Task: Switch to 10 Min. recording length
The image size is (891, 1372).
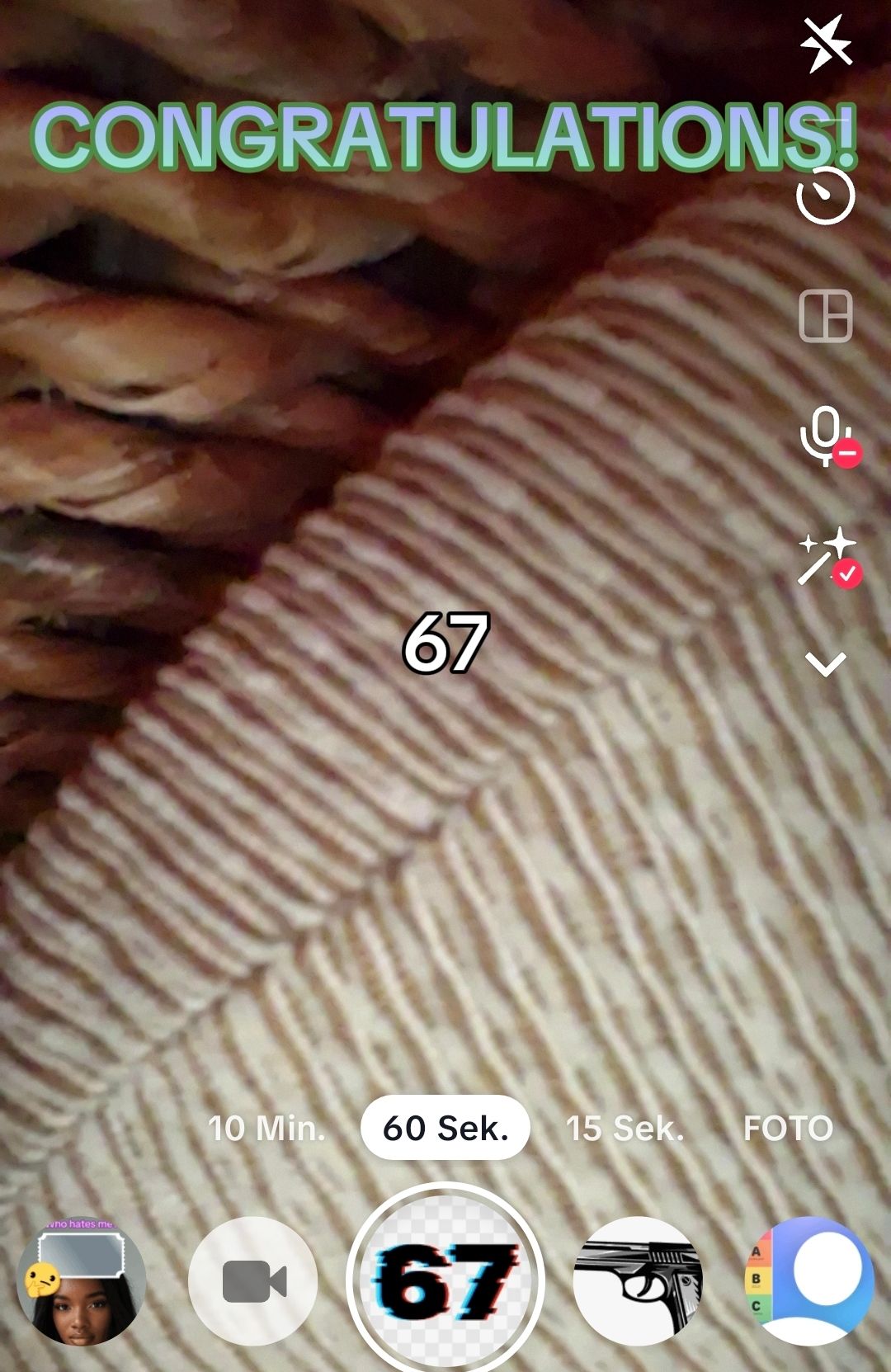Action: pyautogui.click(x=266, y=1128)
